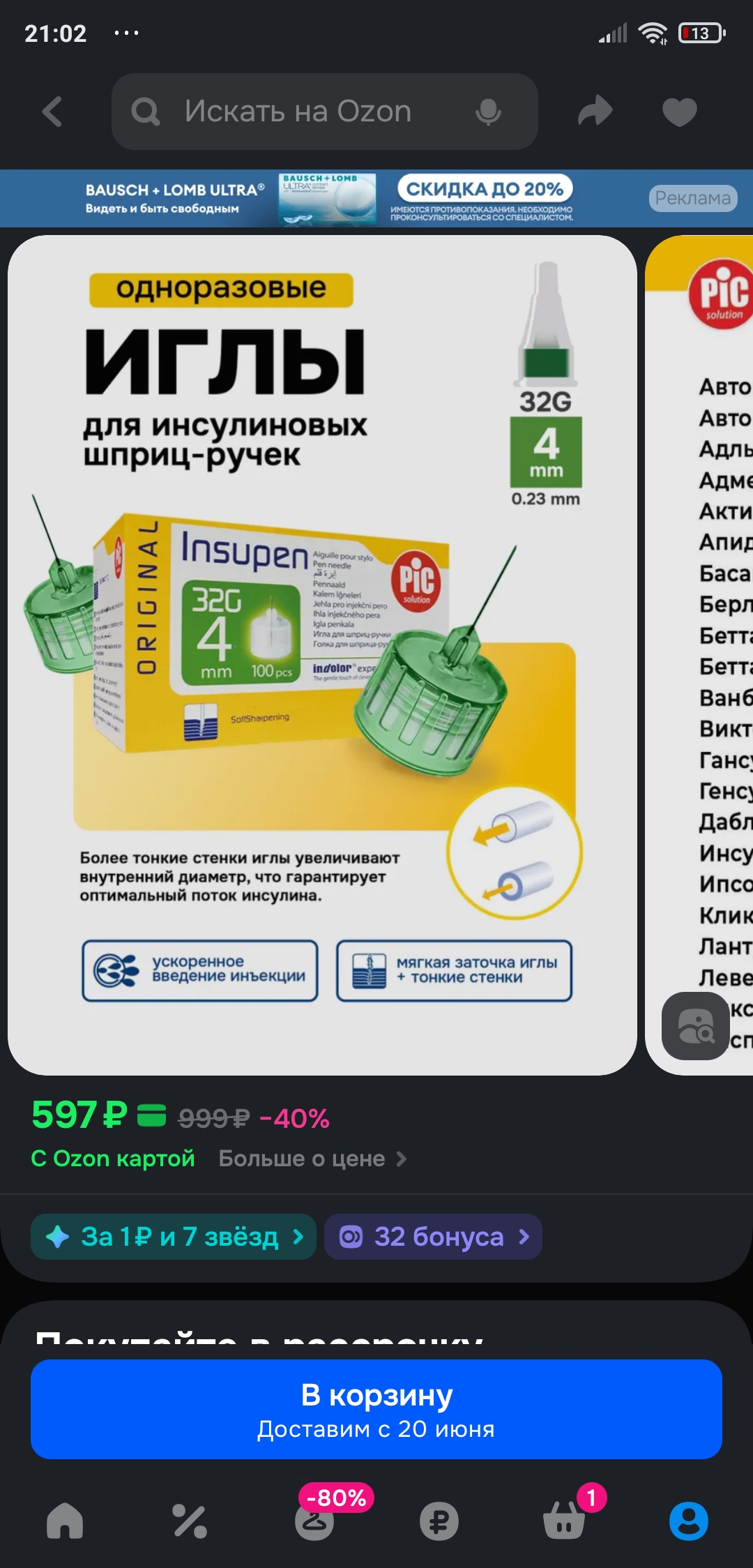Open the cart tab
The height and width of the screenshot is (1568, 753).
click(565, 1519)
